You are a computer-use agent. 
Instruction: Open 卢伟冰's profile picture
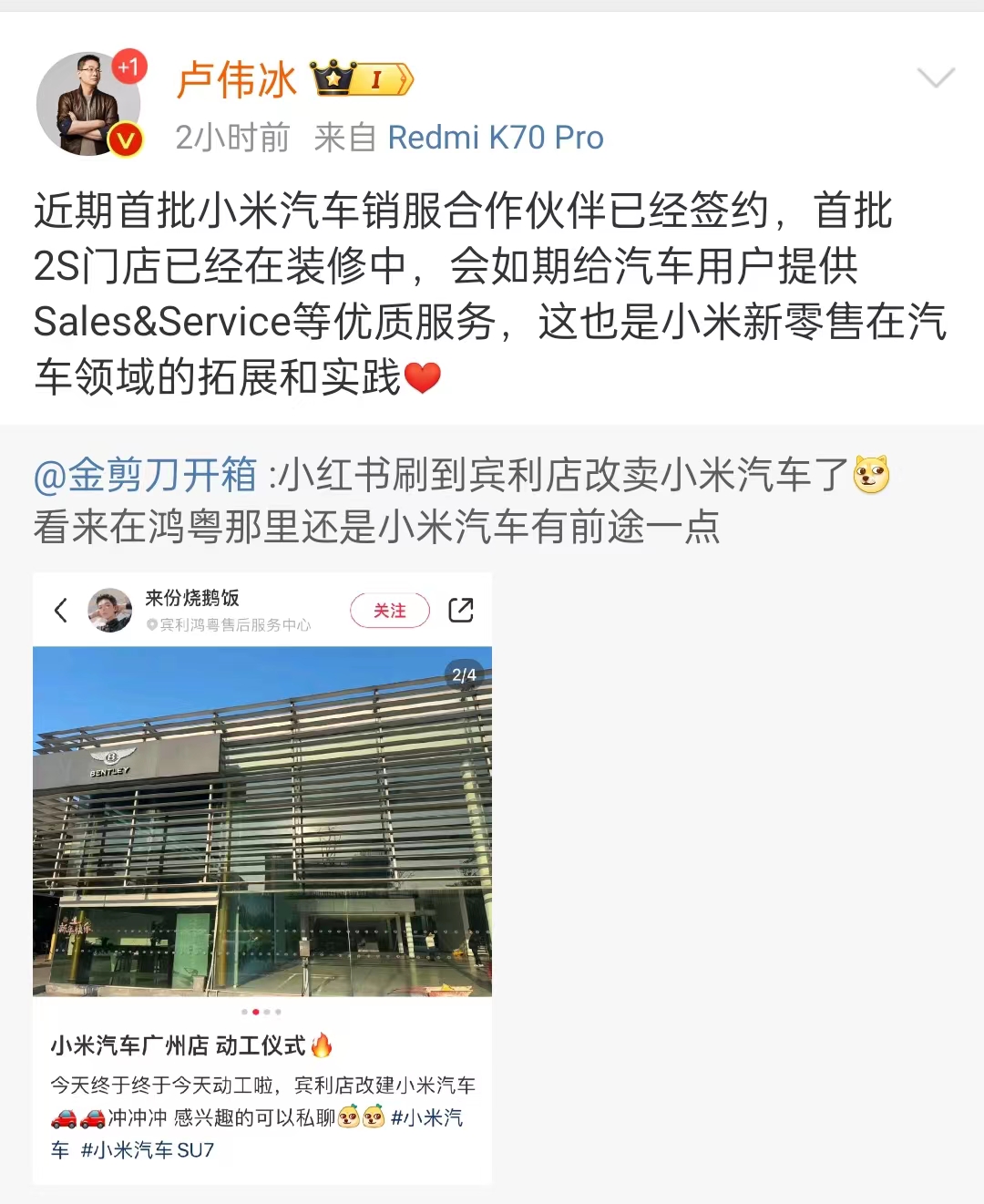click(x=88, y=104)
